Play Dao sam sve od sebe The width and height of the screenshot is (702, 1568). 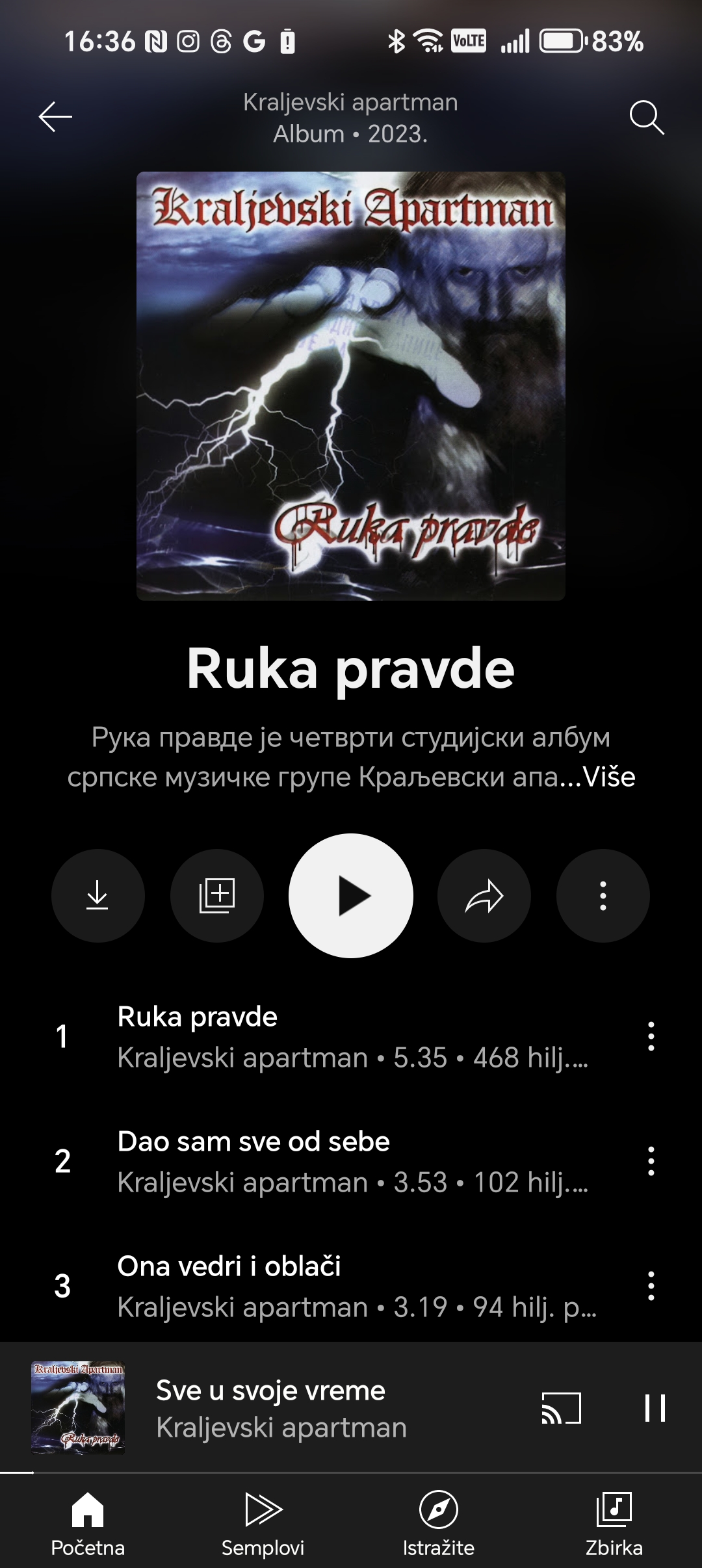point(338,1162)
